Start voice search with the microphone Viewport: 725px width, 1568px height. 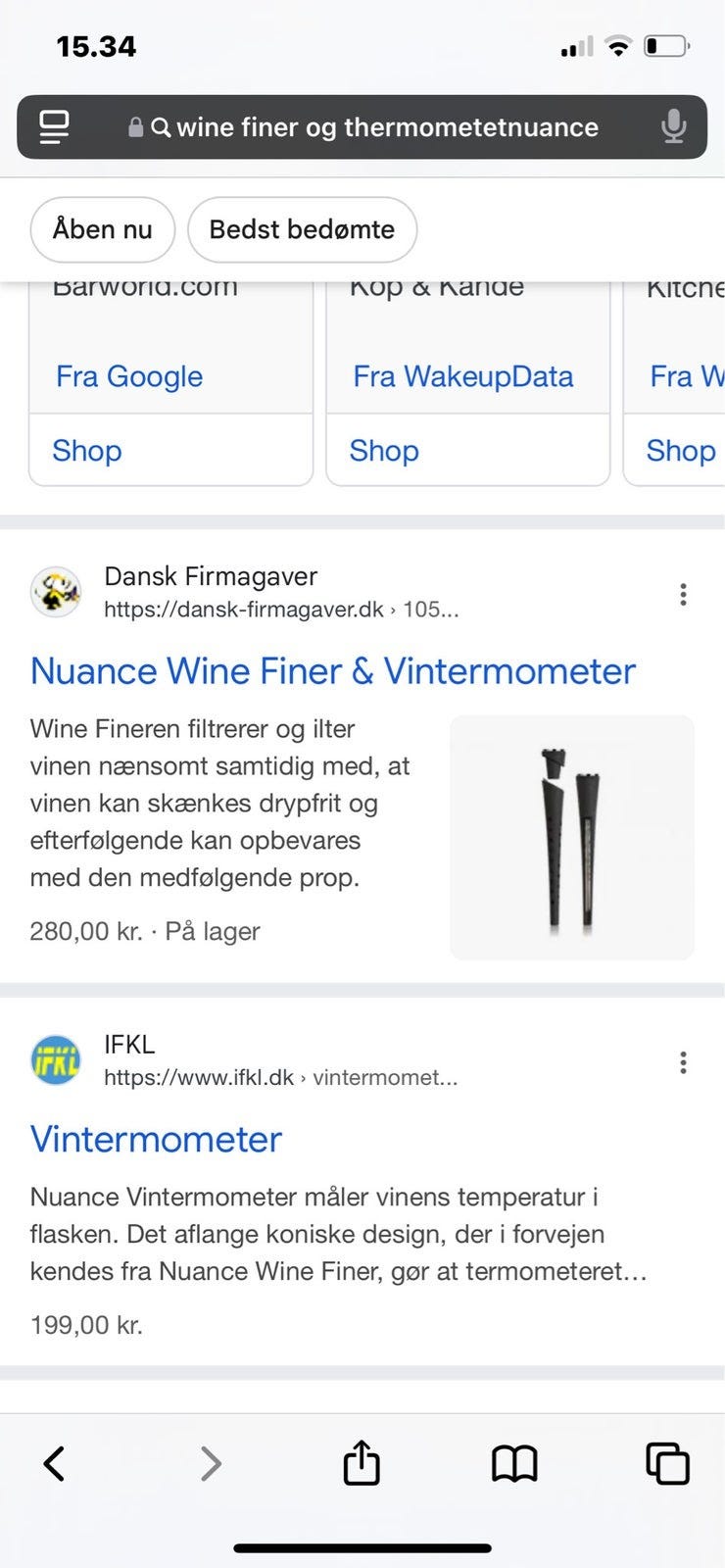tap(673, 127)
